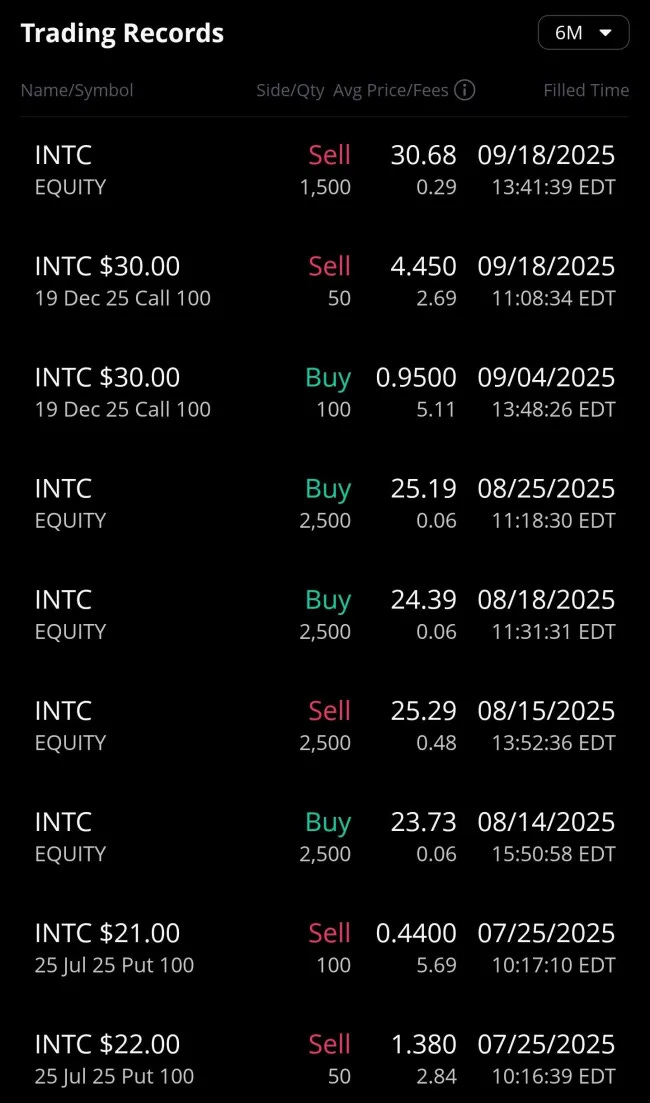View INTC $30.00 call sell on 09/18/2025

tap(325, 281)
